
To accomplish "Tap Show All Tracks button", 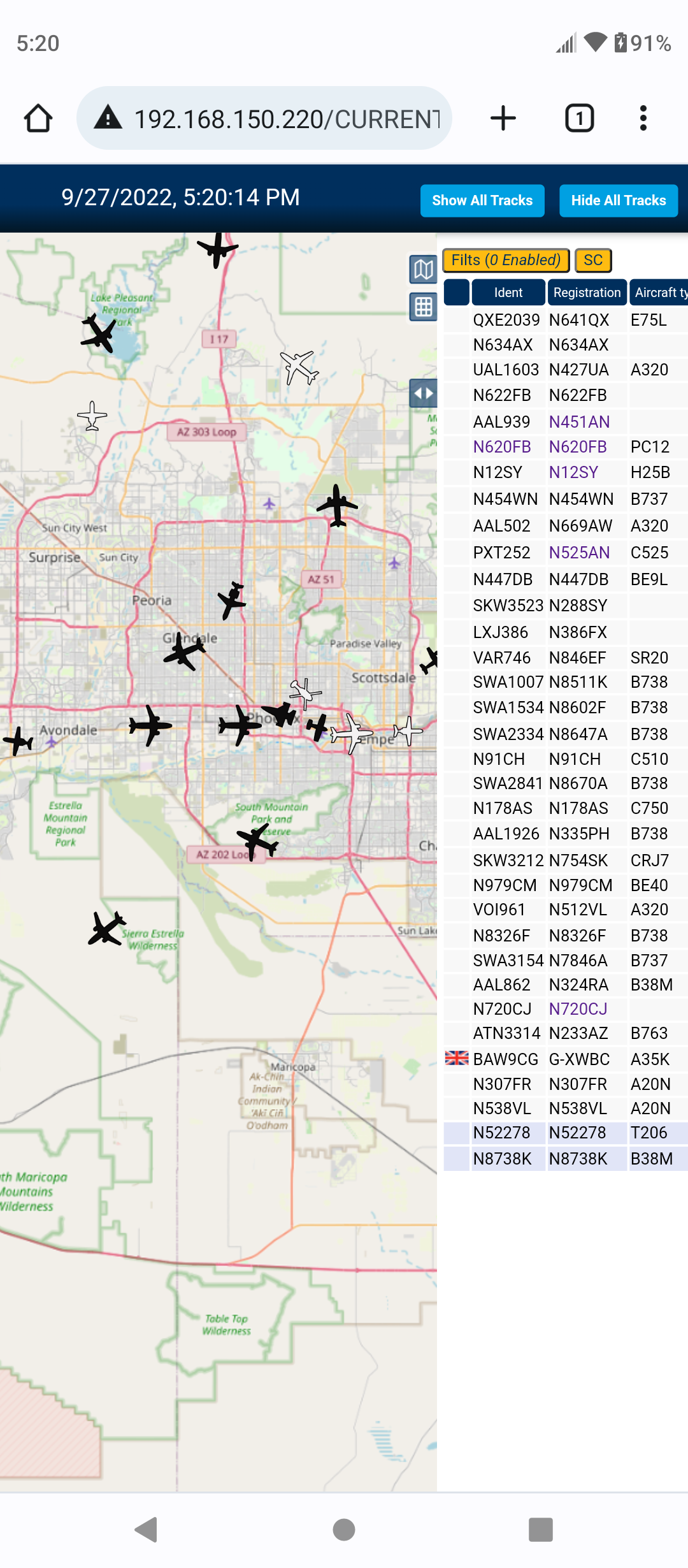I will tap(482, 201).
